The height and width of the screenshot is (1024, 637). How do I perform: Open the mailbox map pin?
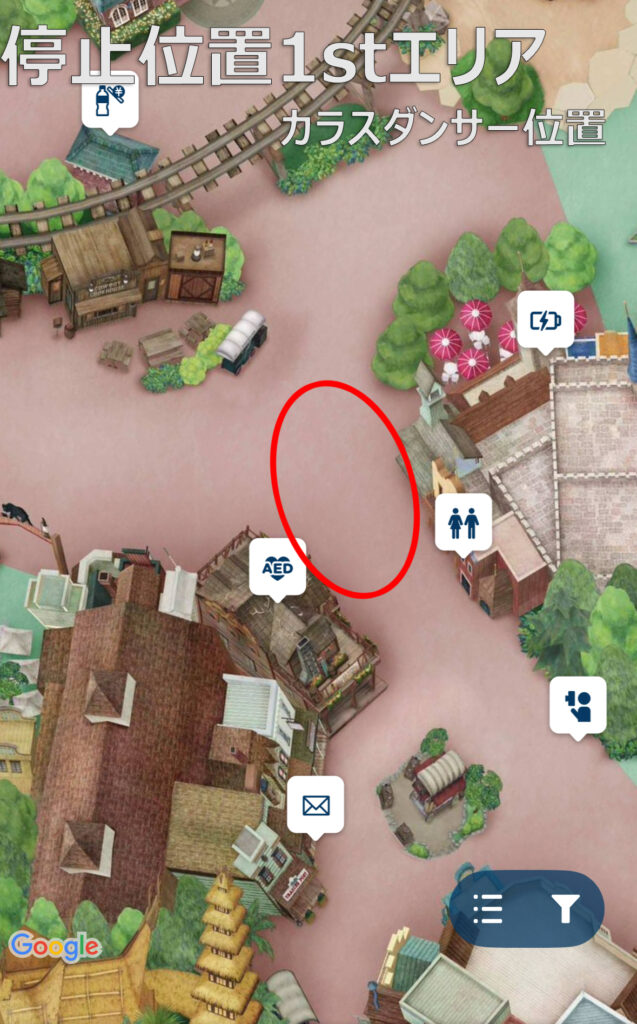(315, 804)
